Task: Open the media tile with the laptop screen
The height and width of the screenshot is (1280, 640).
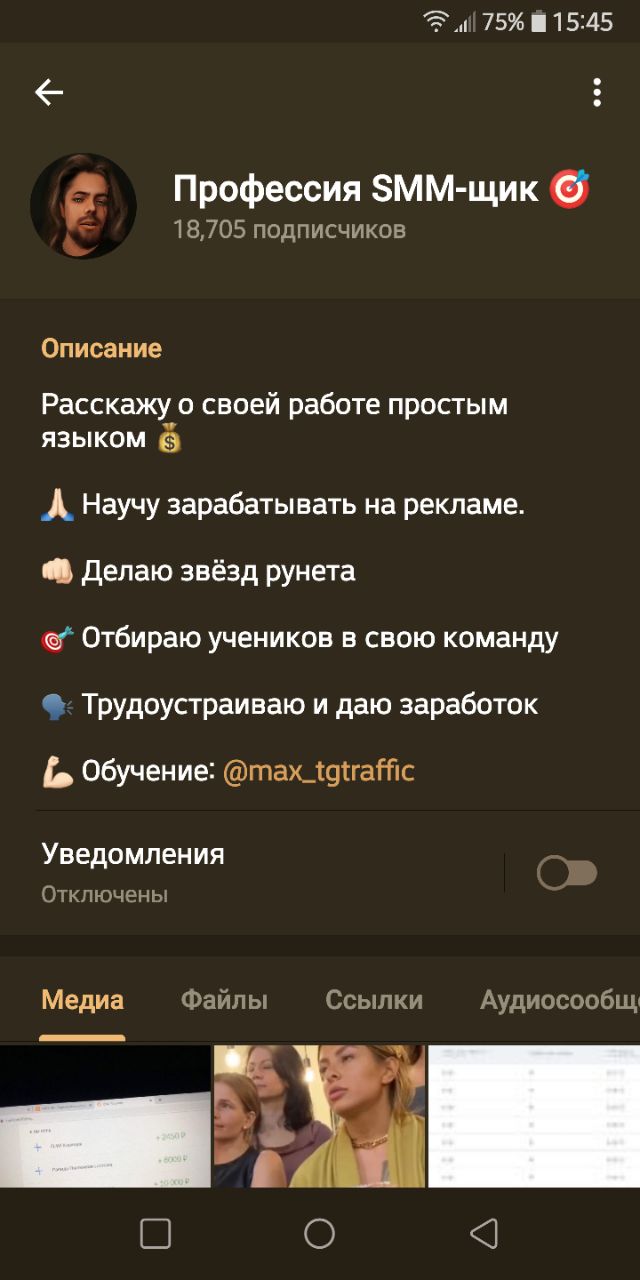Action: tap(105, 1116)
